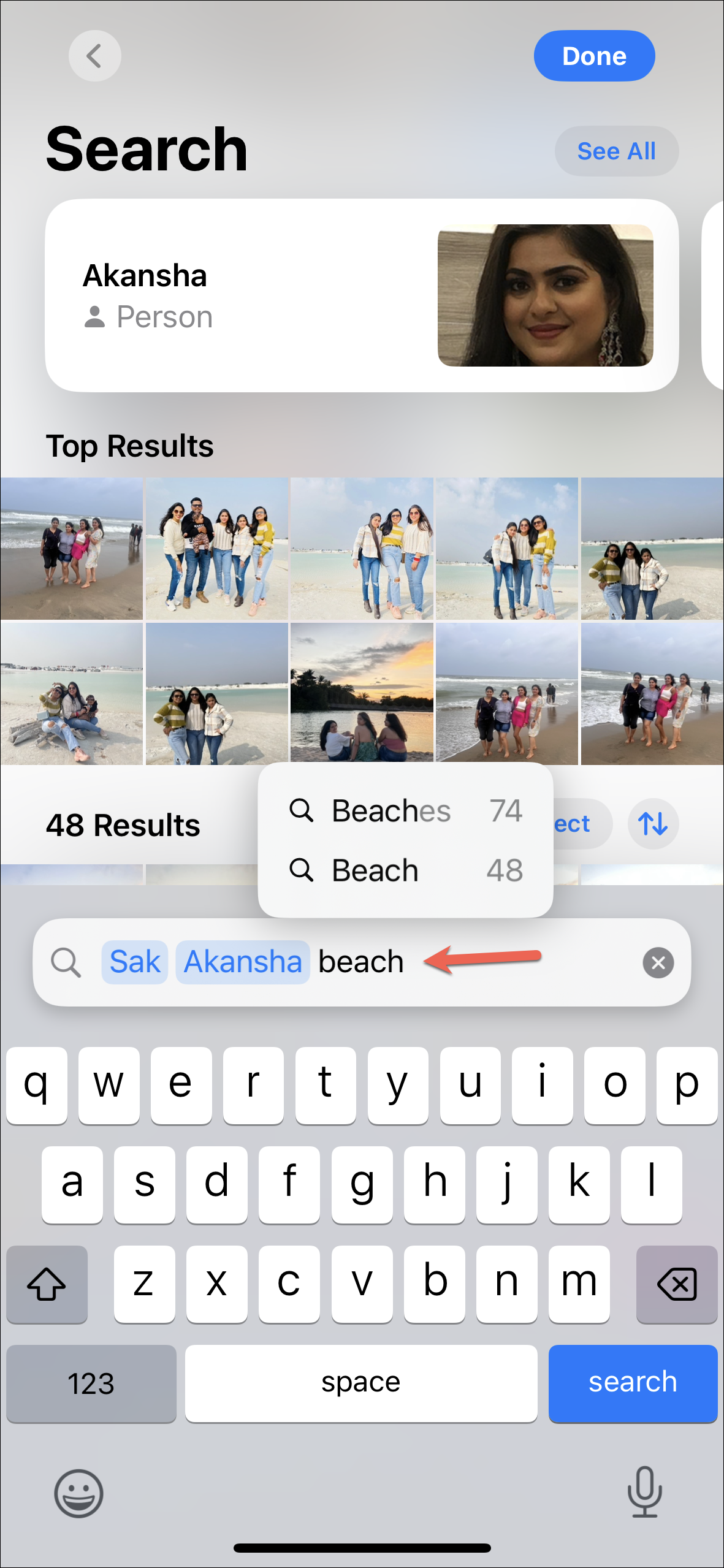Tap the Done button

tap(594, 56)
